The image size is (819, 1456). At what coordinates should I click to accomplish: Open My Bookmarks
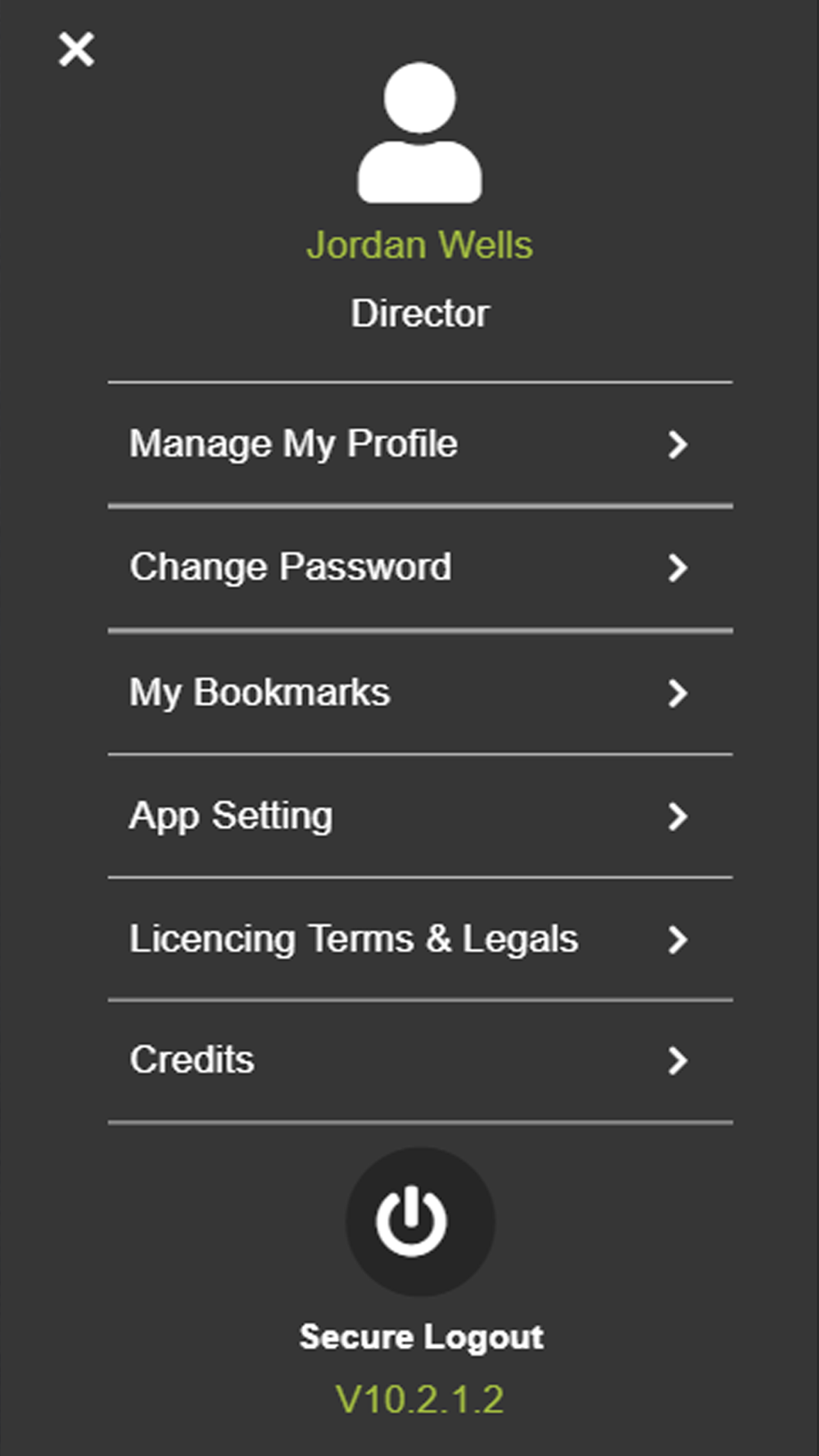pyautogui.click(x=420, y=693)
